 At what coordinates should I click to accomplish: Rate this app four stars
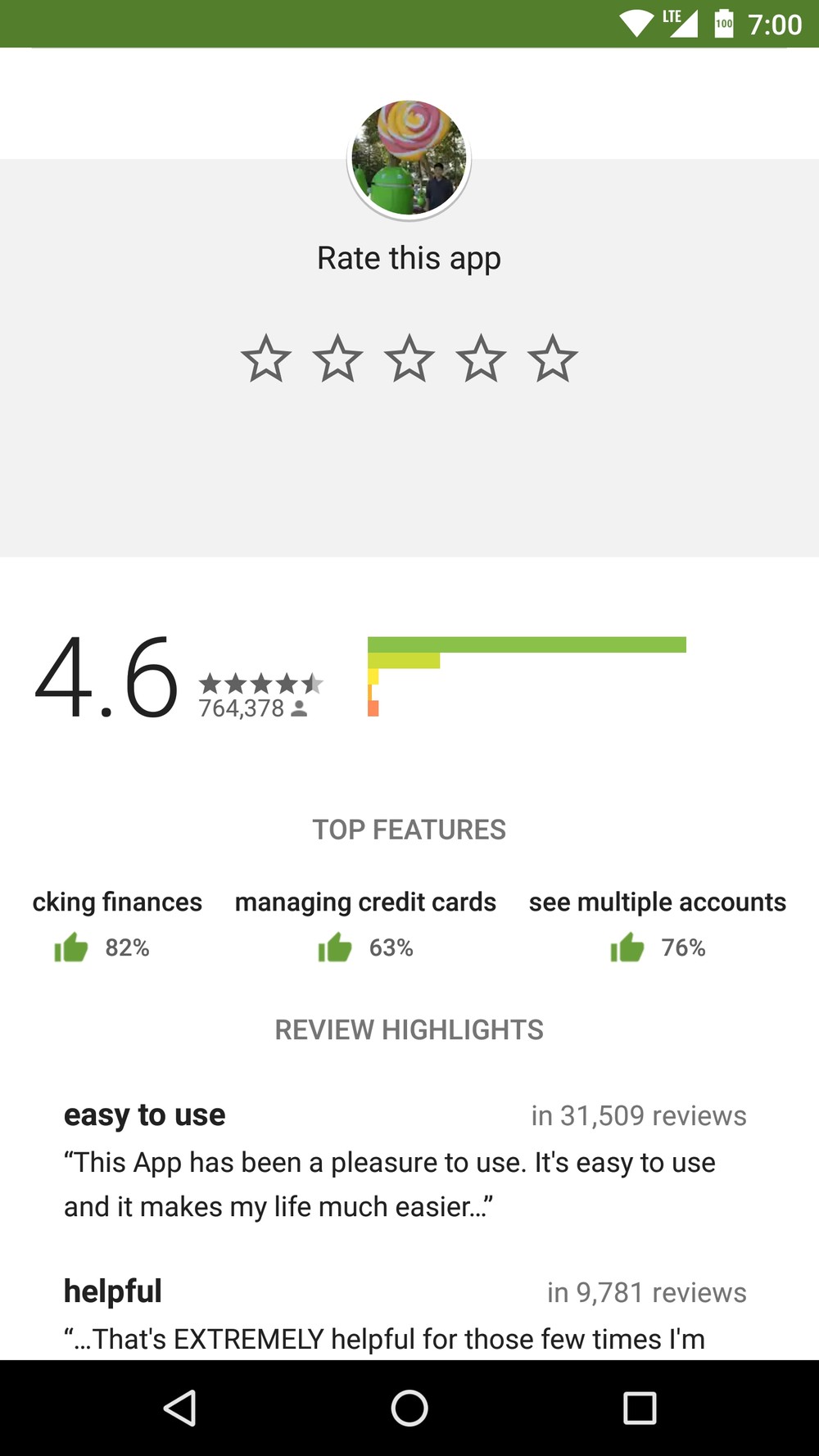click(481, 359)
